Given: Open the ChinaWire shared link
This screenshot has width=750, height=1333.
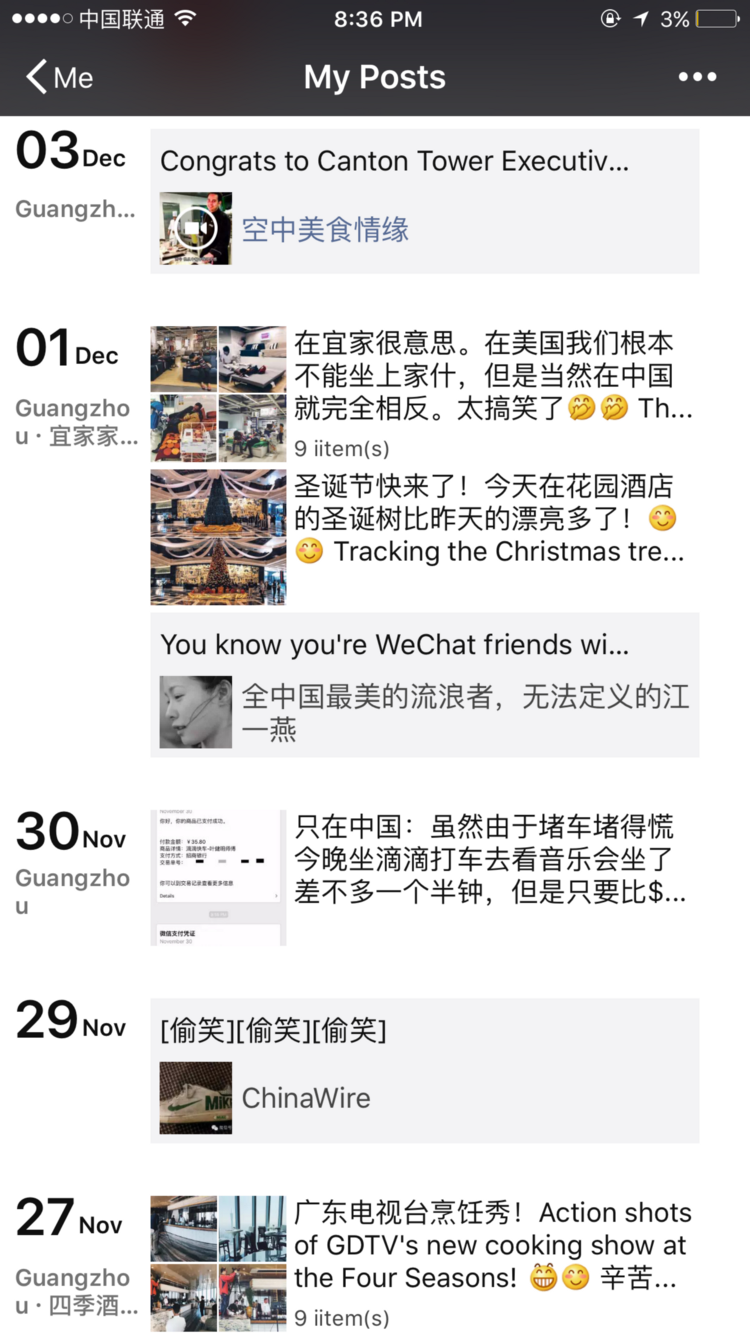Looking at the screenshot, I should coord(424,1070).
